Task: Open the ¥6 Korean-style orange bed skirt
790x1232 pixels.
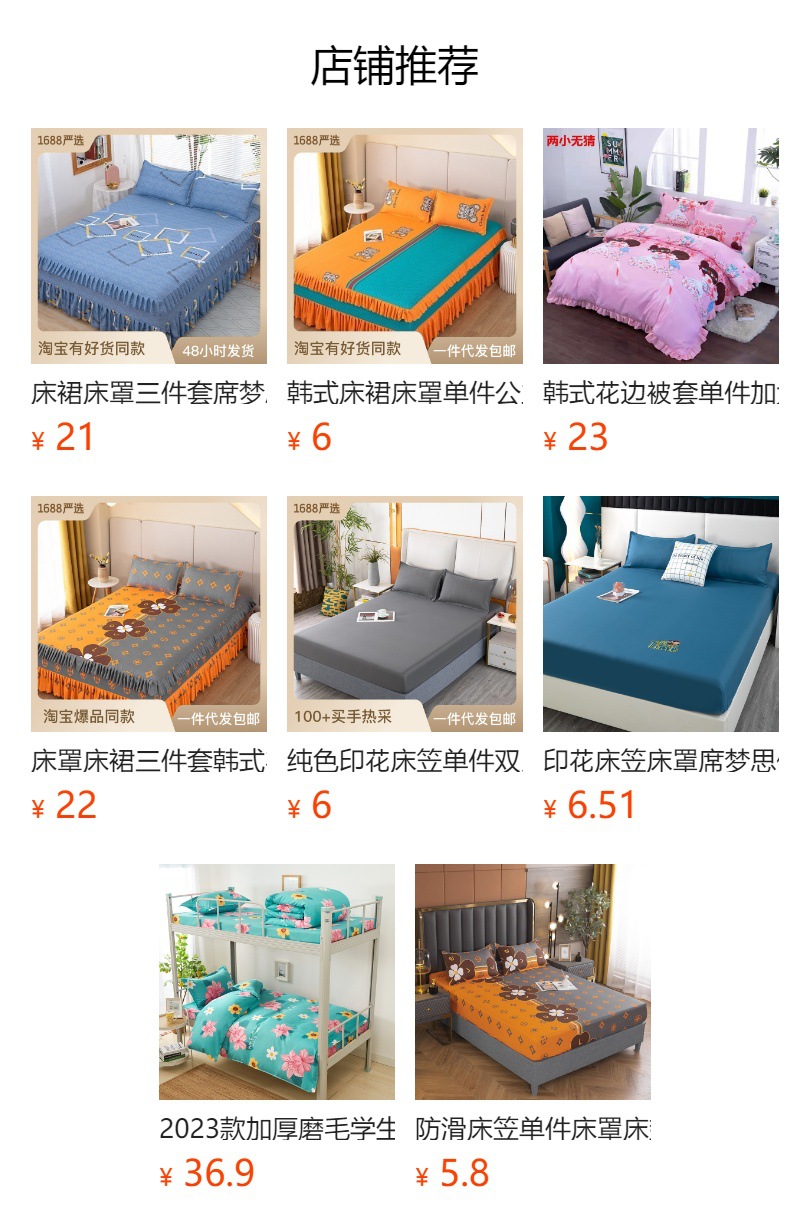Action: pos(404,246)
